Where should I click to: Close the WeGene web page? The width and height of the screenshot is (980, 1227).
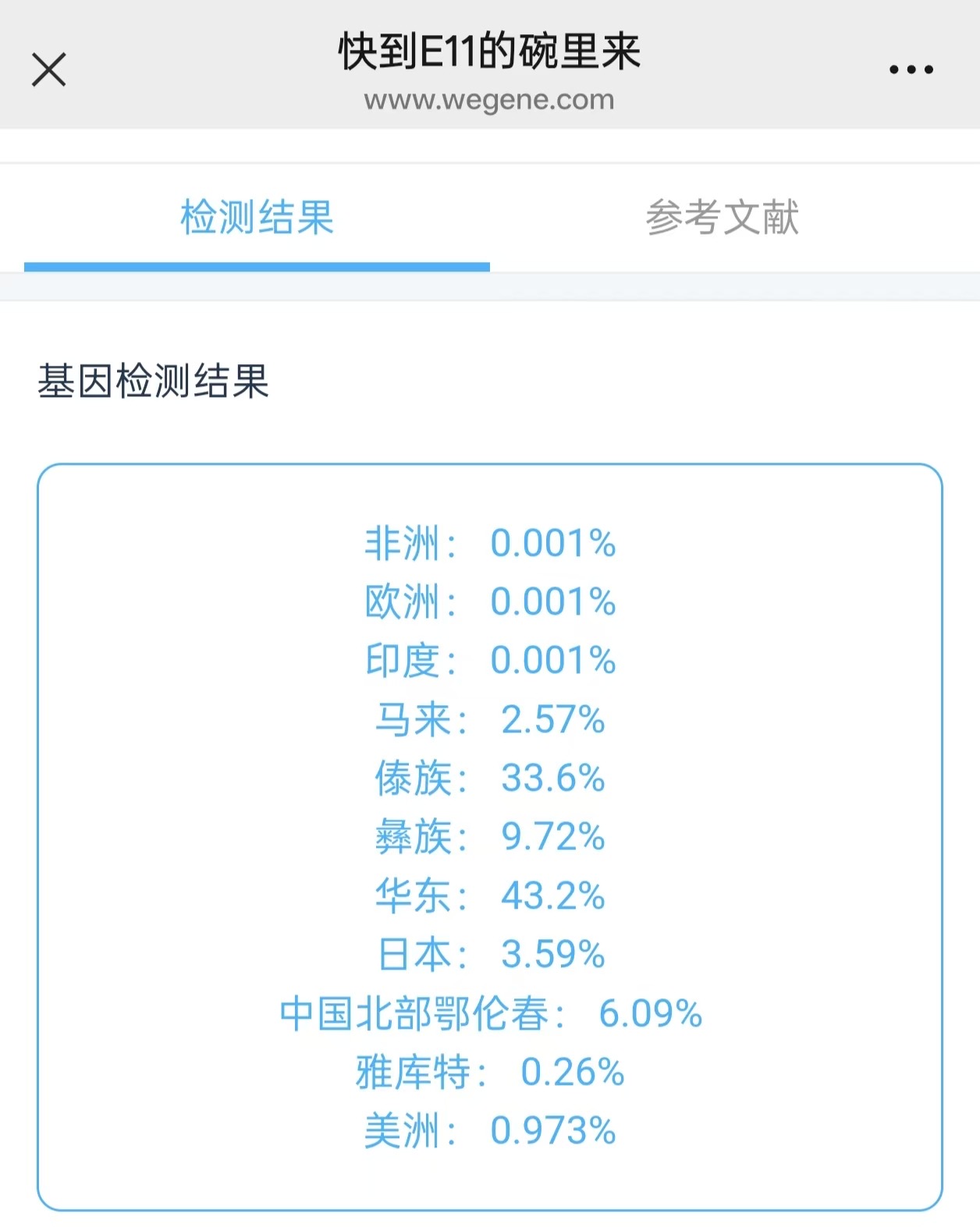(x=48, y=69)
